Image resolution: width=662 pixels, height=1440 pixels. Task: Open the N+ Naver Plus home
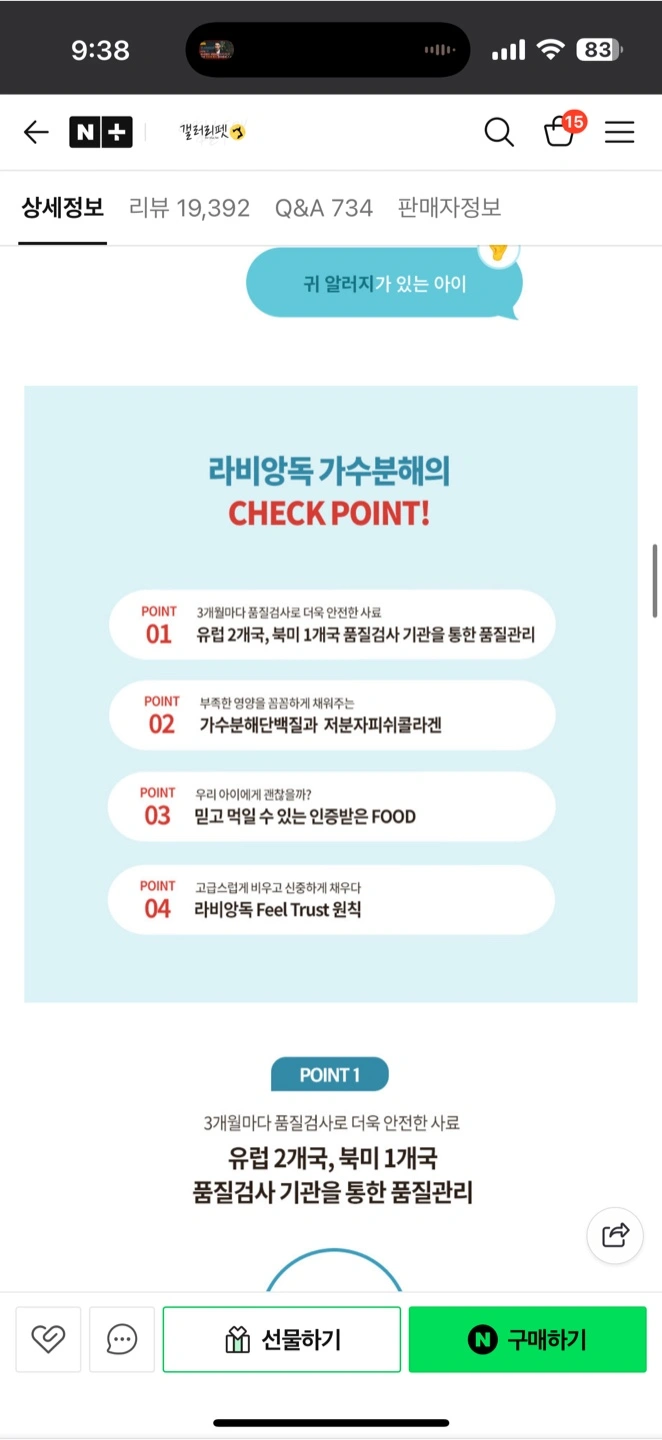100,132
